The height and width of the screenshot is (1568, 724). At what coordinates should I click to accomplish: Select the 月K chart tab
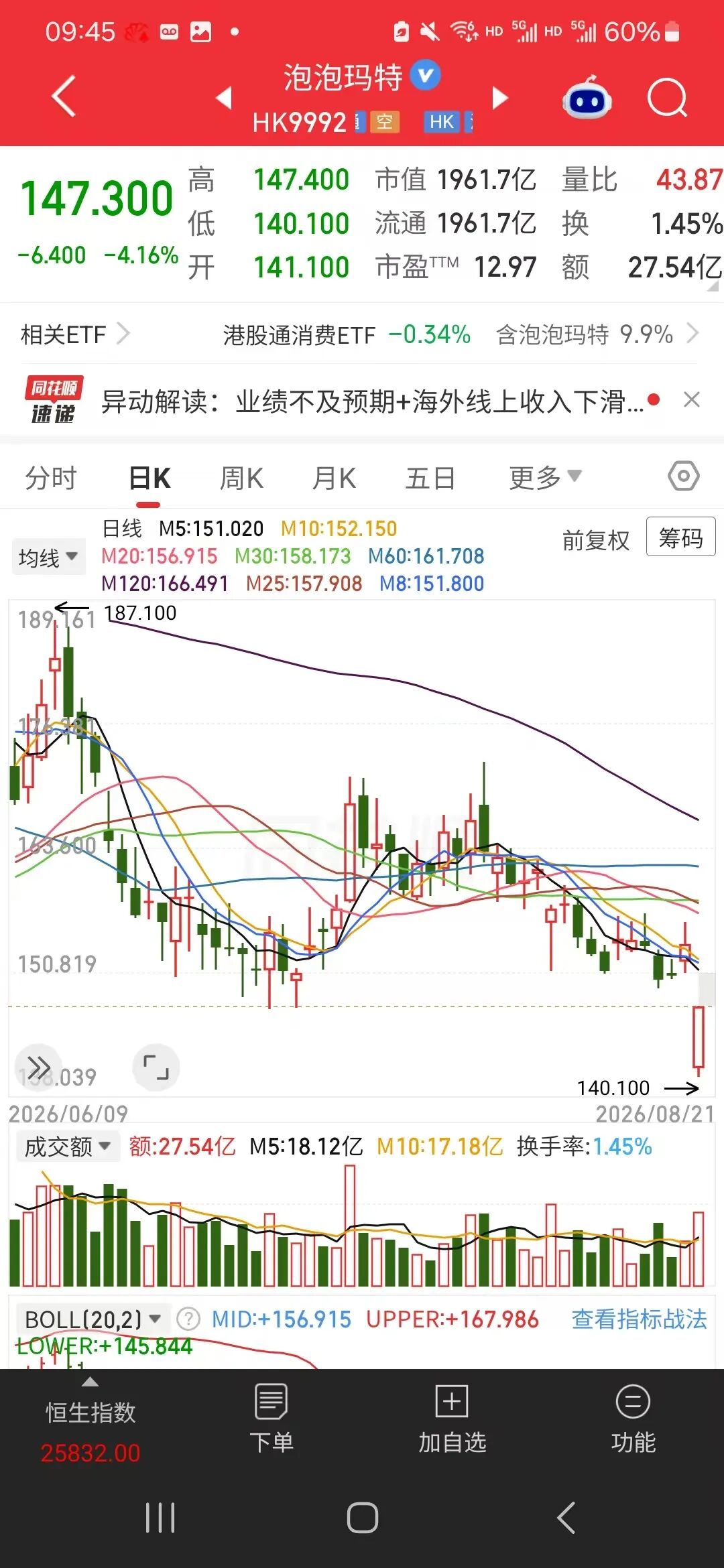coord(334,478)
